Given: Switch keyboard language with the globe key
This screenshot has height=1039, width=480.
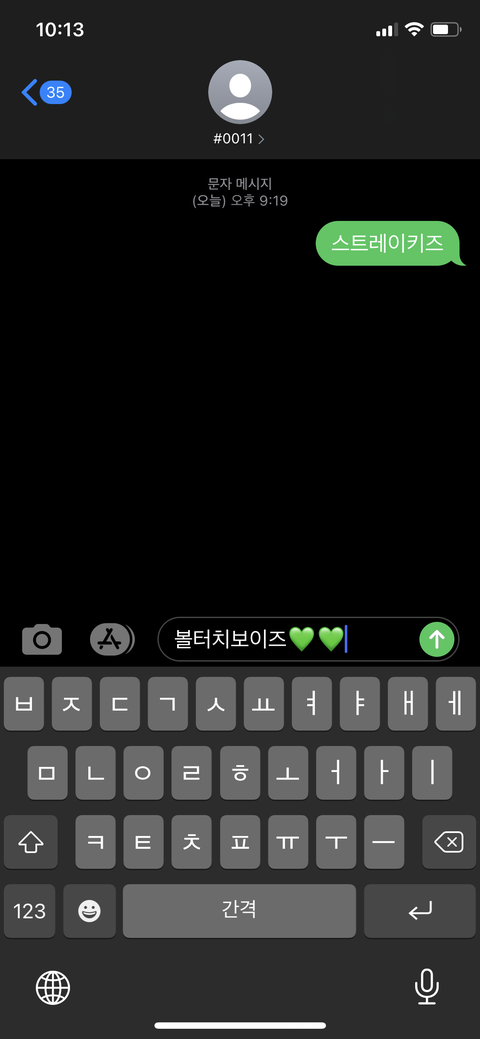Looking at the screenshot, I should (x=52, y=987).
